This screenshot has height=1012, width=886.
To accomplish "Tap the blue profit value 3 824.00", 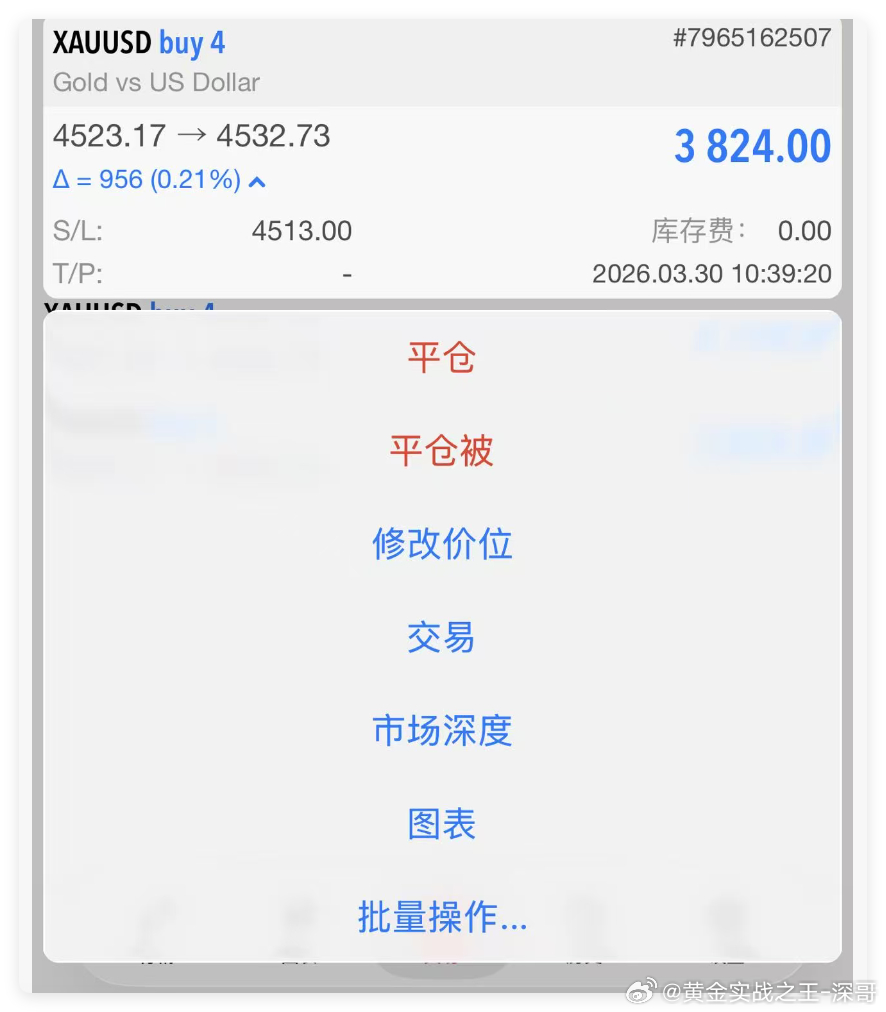I will 751,146.
